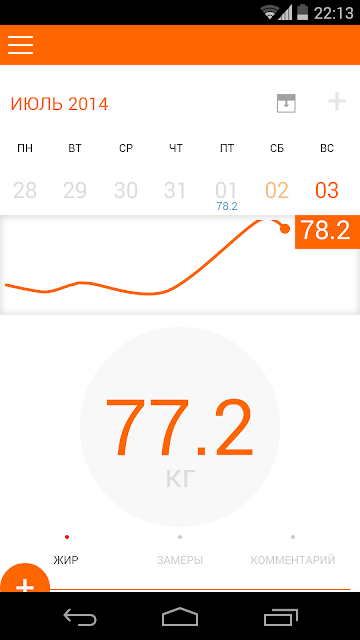Select Saturday 02 in the calendar
Image resolution: width=360 pixels, height=640 pixels.
click(277, 191)
